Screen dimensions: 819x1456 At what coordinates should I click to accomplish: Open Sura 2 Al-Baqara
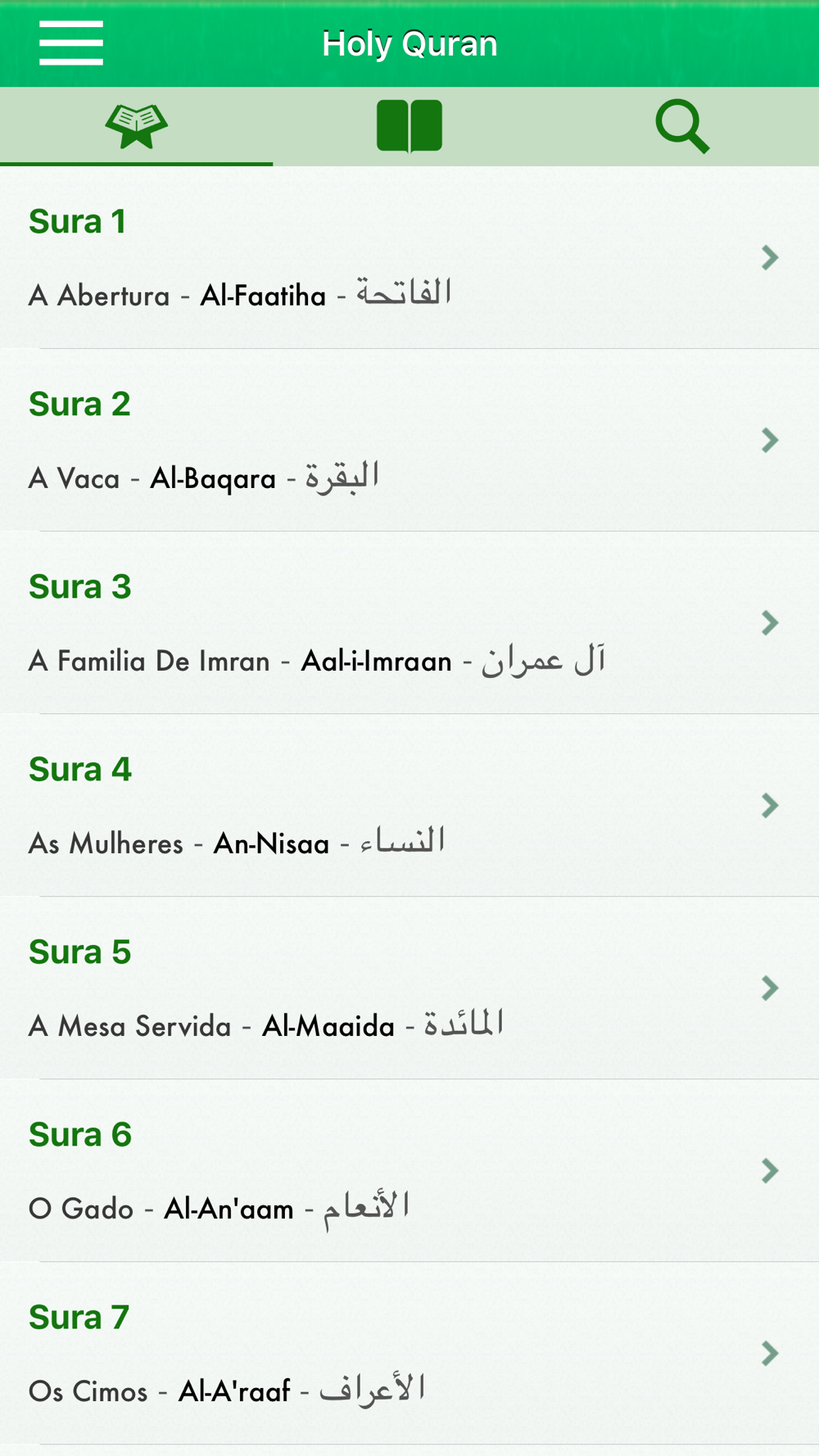409,441
